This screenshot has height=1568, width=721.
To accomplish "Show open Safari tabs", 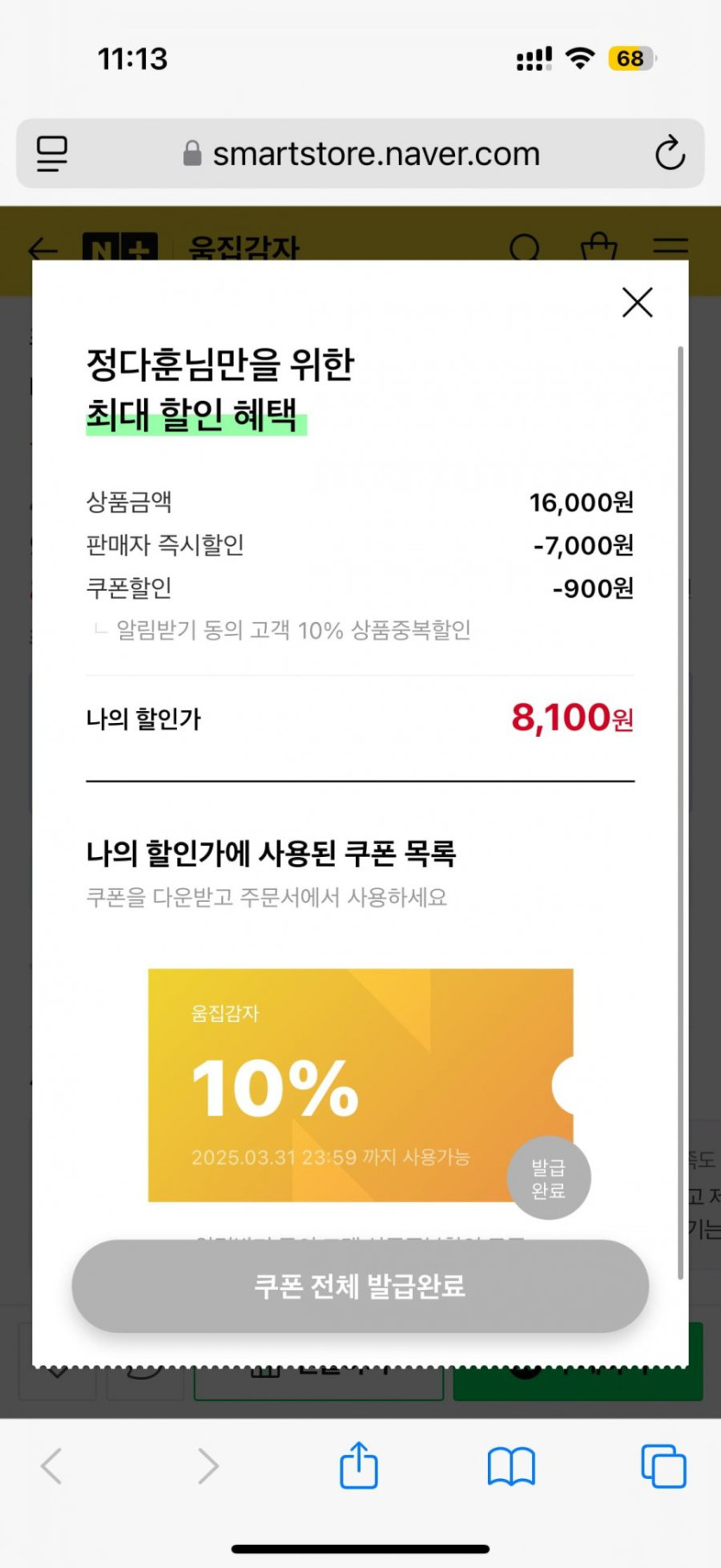I will pyautogui.click(x=663, y=1466).
